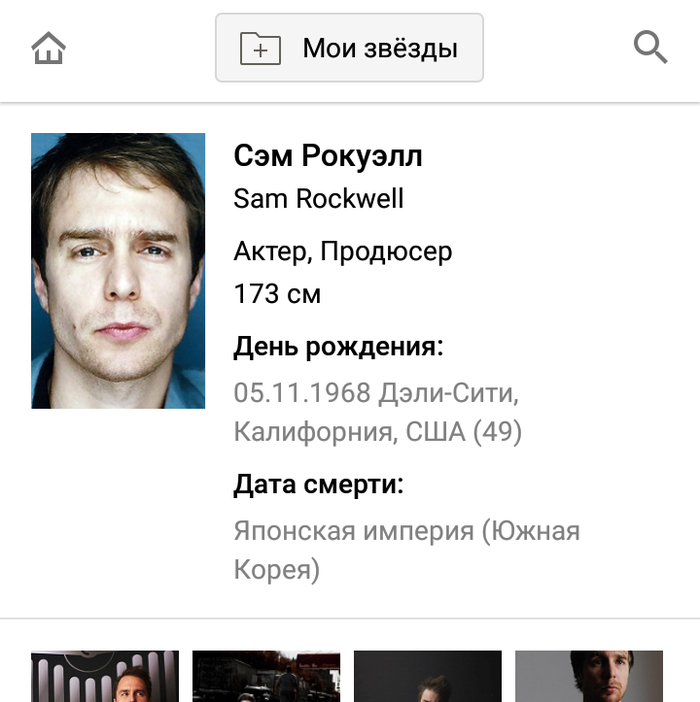
Task: Open the second gallery photo thumbnail
Action: pos(266,676)
